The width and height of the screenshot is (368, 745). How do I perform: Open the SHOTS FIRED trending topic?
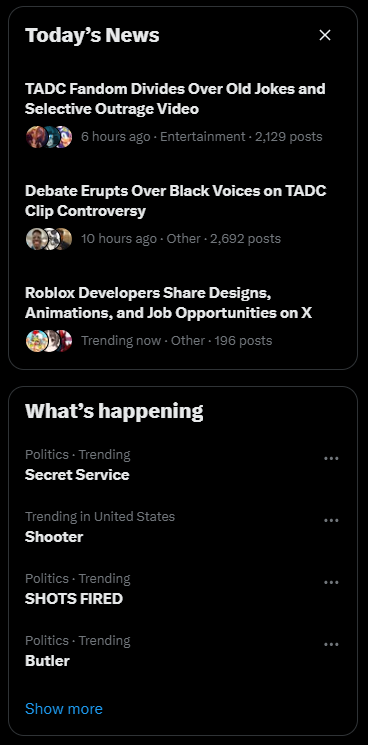(x=183, y=589)
